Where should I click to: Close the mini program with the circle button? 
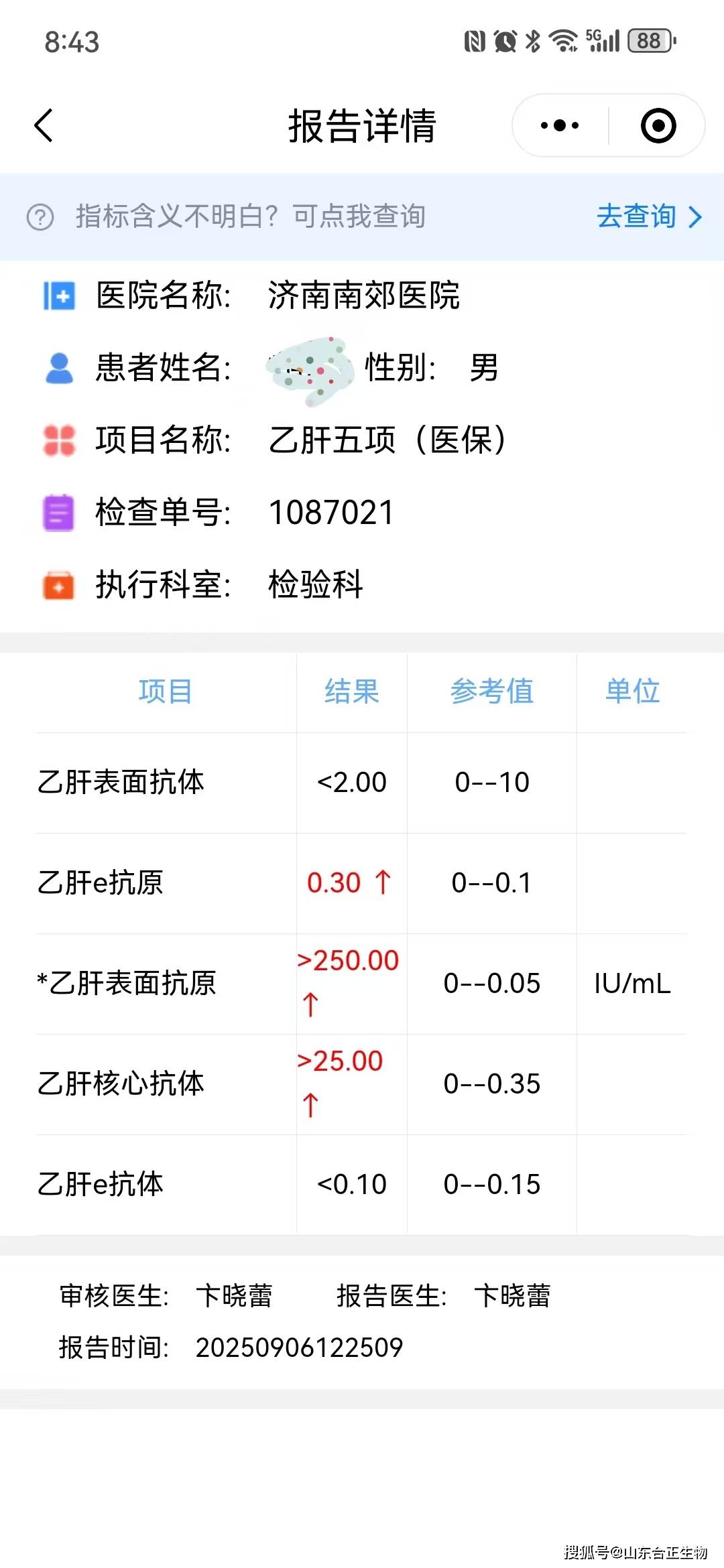click(658, 125)
